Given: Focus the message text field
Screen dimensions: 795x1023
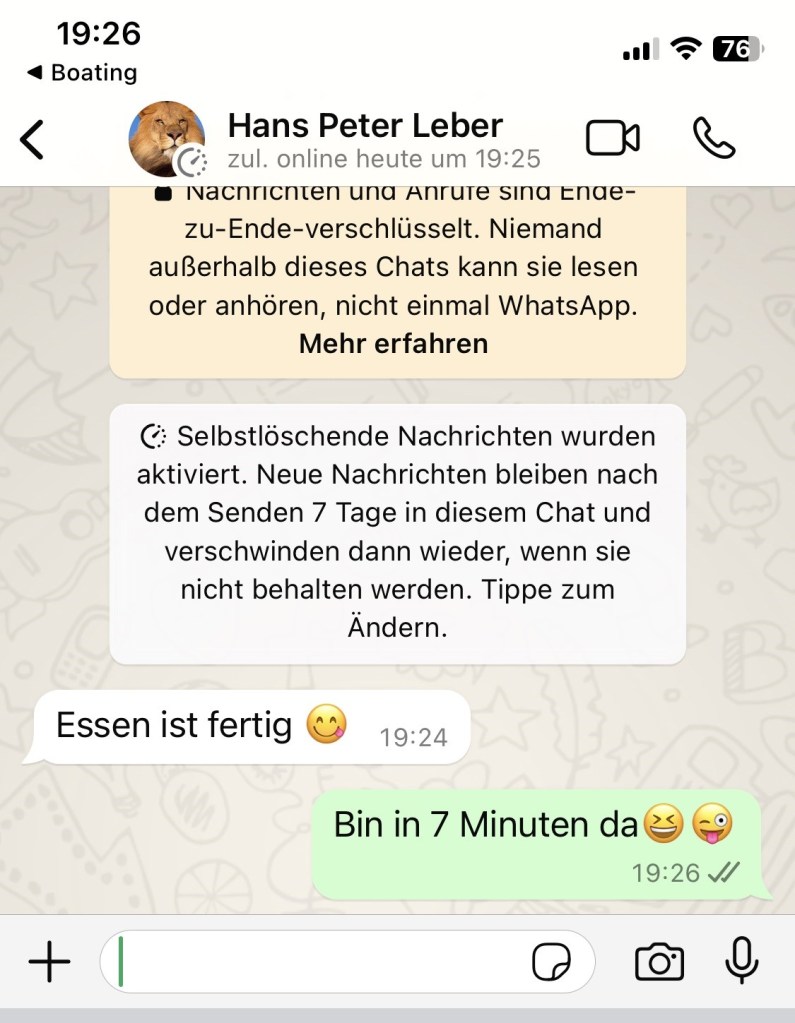Looking at the screenshot, I should 320,963.
